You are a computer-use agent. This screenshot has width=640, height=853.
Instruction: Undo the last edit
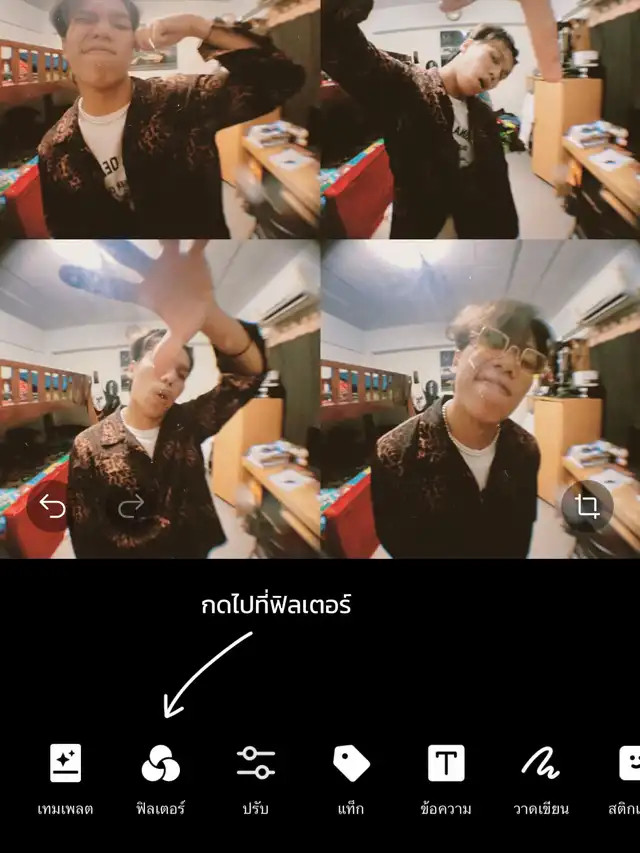tap(52, 506)
